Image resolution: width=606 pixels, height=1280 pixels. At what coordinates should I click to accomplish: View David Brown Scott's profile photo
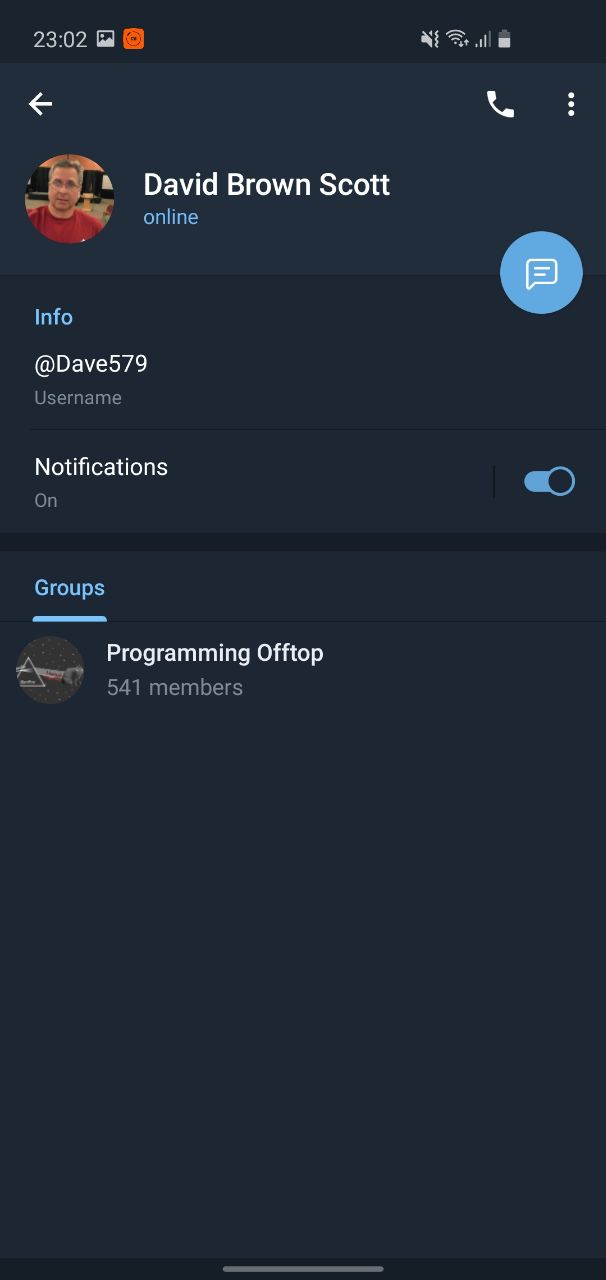pos(69,199)
